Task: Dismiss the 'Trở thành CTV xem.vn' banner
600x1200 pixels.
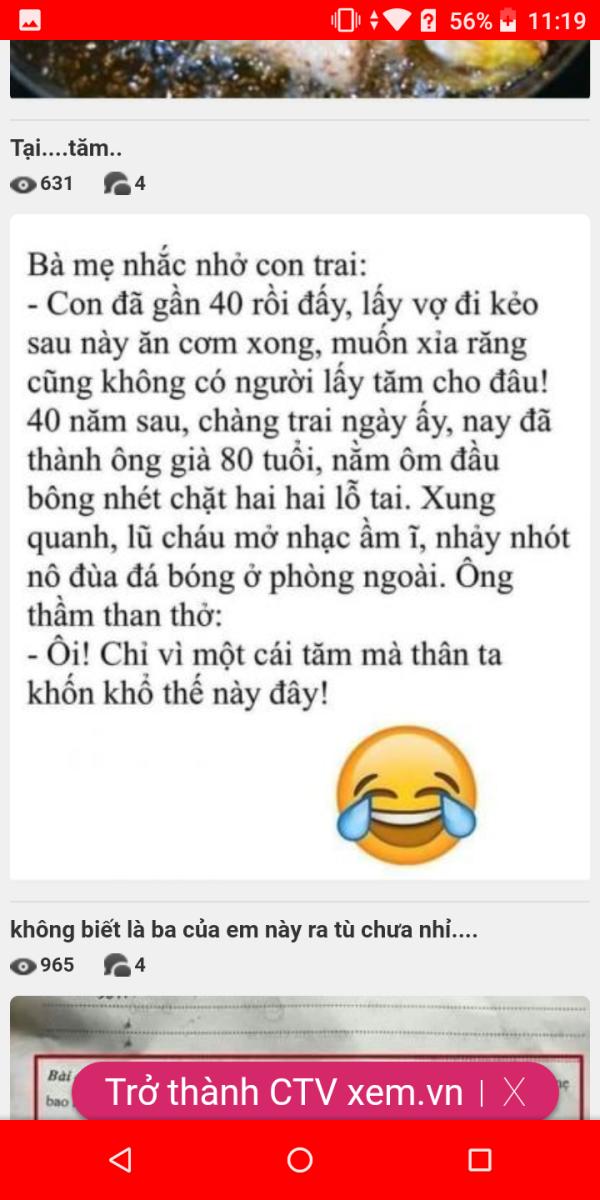Action: [x=514, y=1092]
